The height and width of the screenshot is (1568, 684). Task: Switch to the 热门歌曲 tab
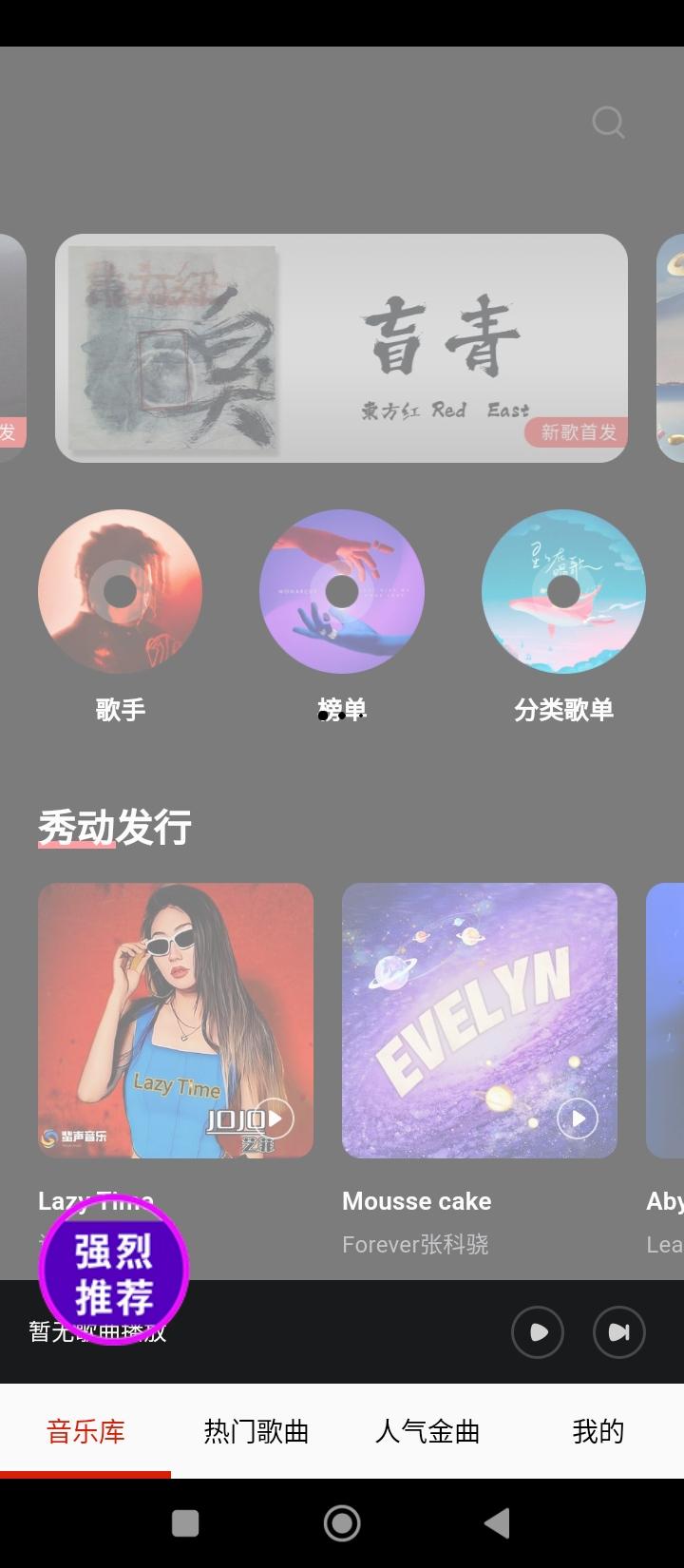point(256,1430)
